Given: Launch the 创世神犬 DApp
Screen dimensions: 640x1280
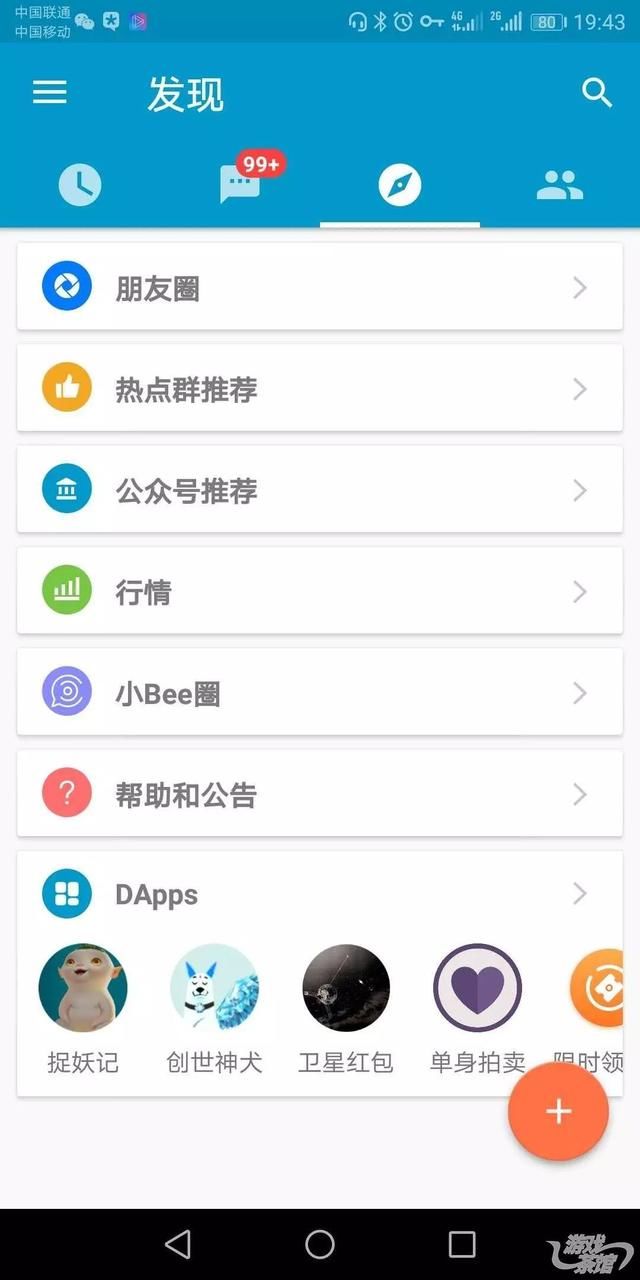Looking at the screenshot, I should [214, 988].
